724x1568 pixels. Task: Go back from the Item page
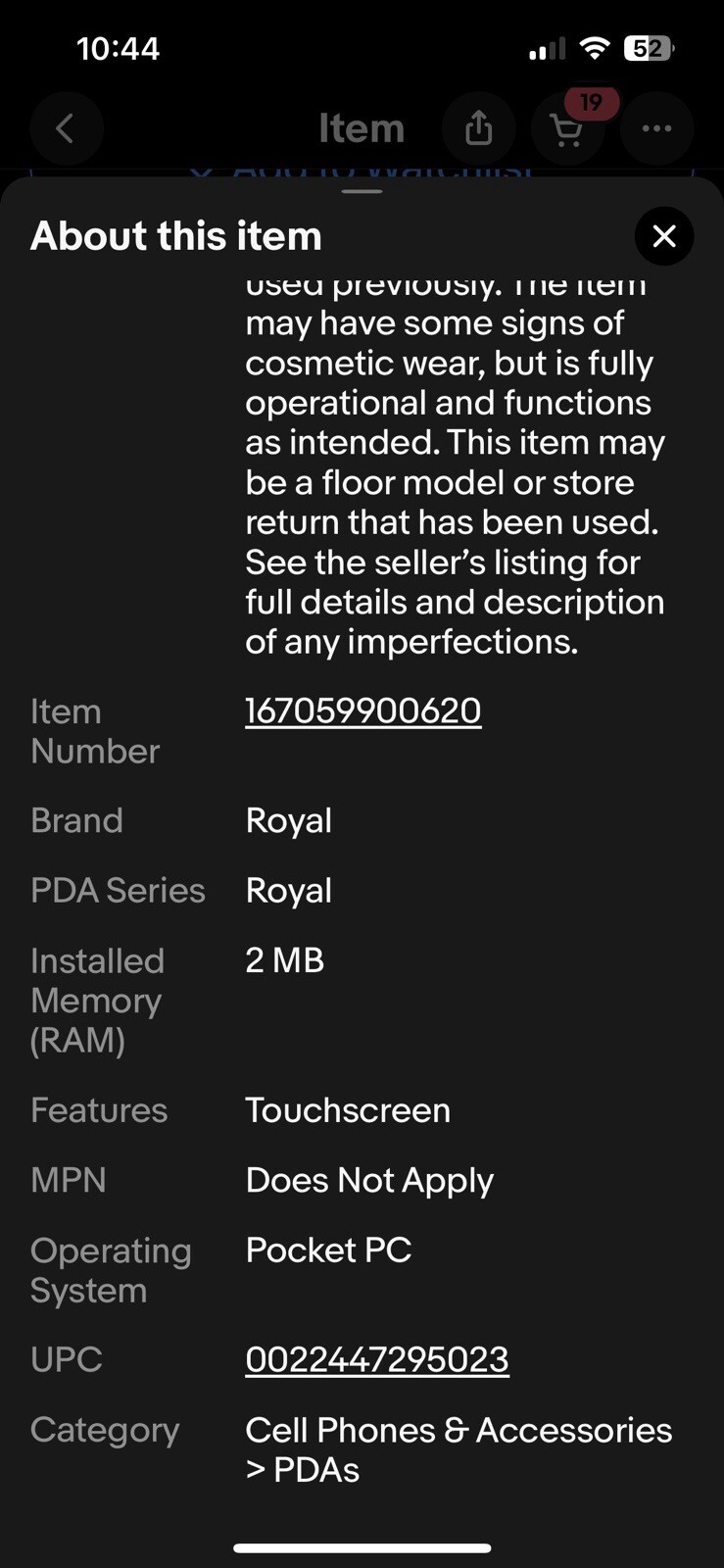66,128
